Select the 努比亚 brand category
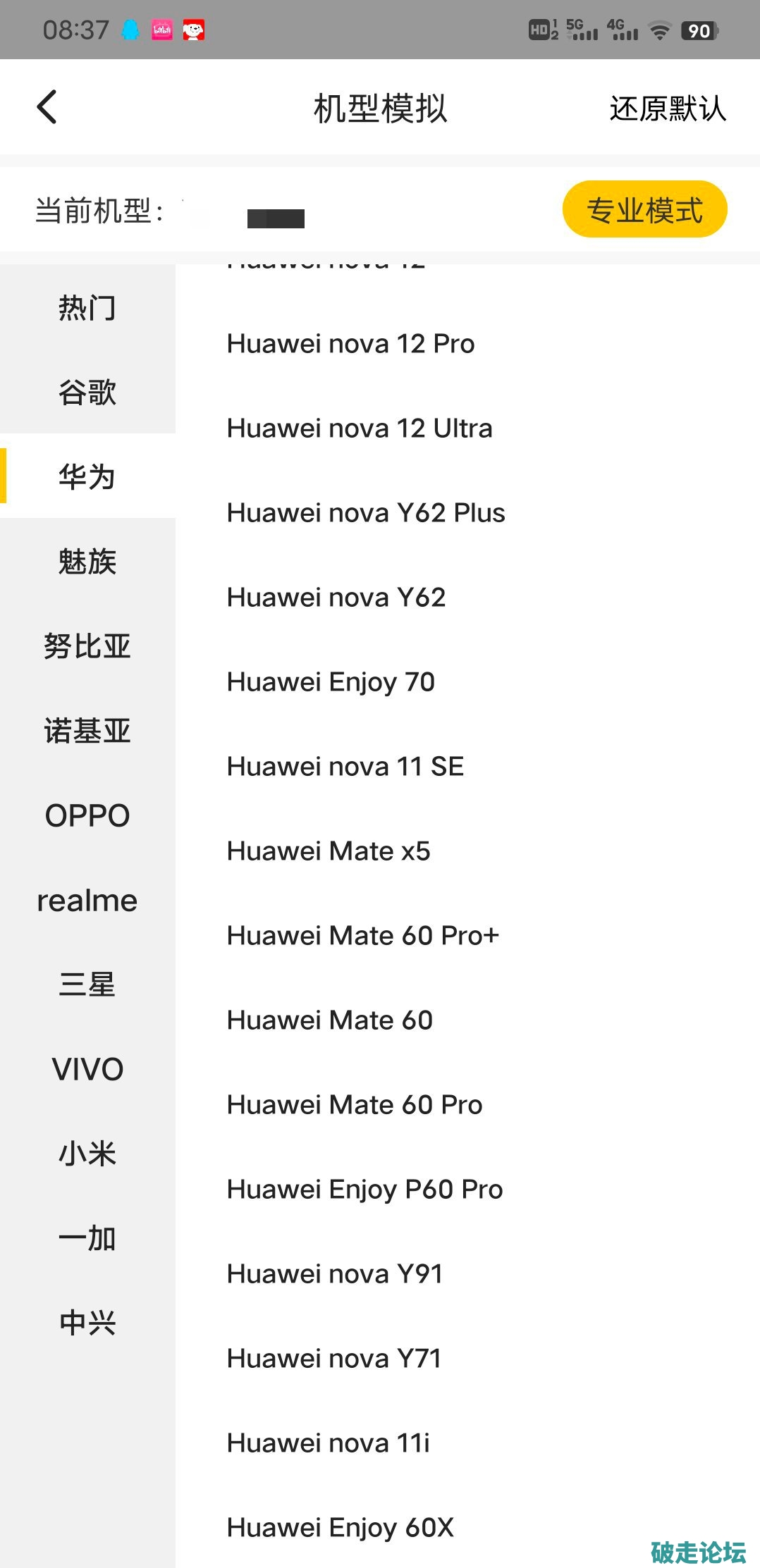The image size is (760, 1568). tap(87, 646)
